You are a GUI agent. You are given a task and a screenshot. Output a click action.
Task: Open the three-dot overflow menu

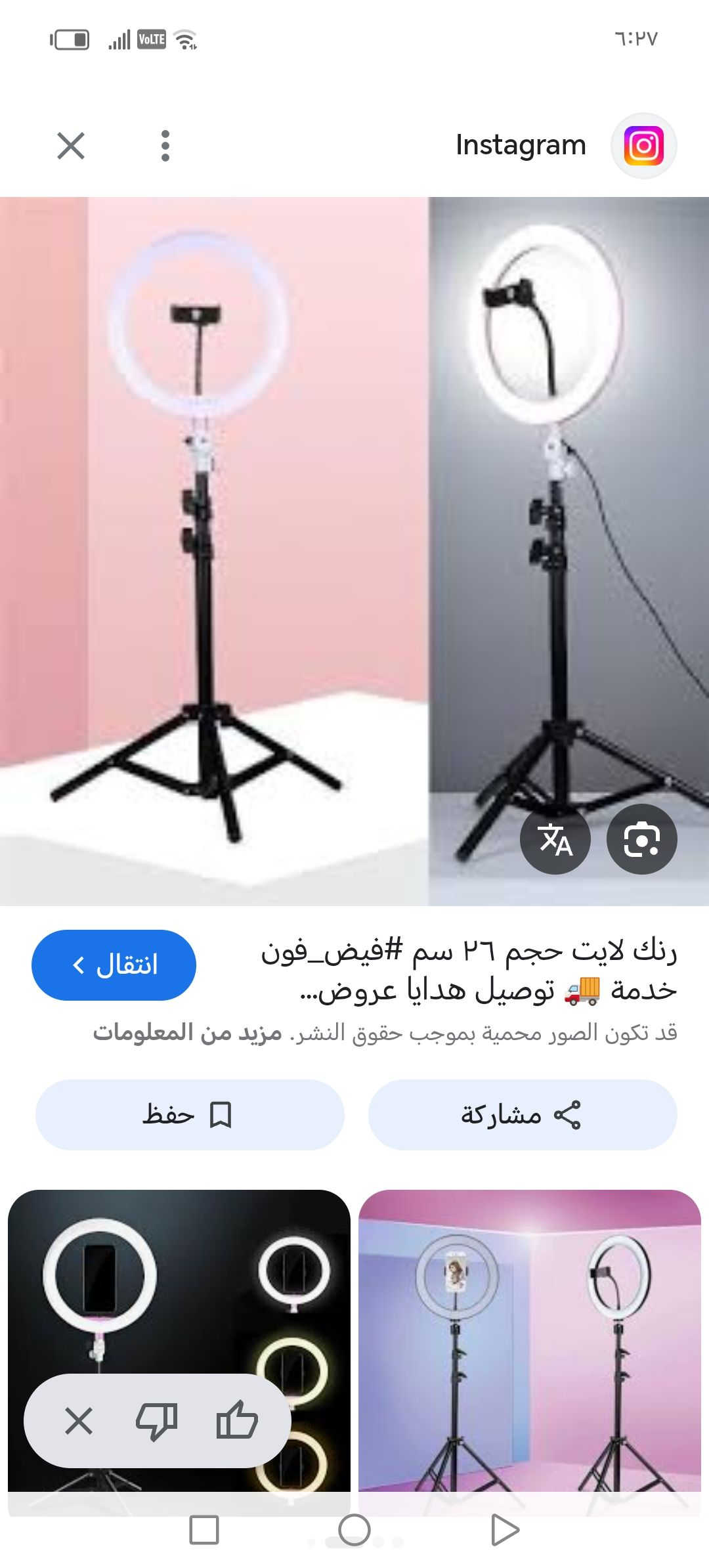coord(165,146)
